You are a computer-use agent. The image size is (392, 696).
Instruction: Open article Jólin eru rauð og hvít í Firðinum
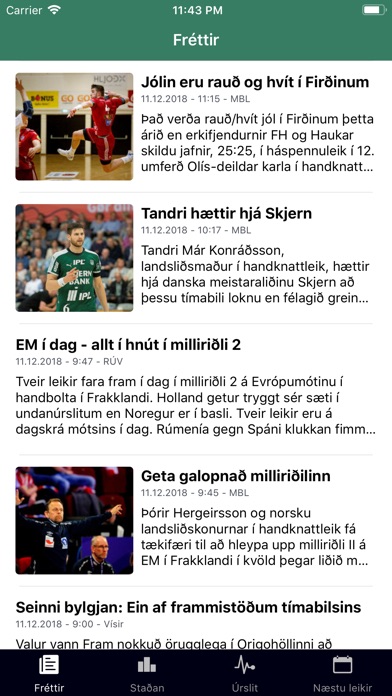[x=196, y=127]
